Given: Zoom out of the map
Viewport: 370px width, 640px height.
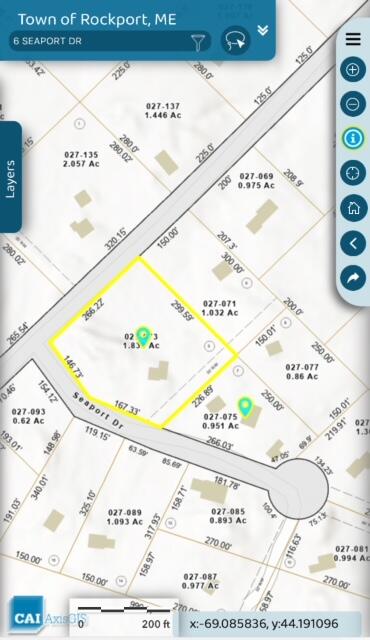Looking at the screenshot, I should pos(353,104).
